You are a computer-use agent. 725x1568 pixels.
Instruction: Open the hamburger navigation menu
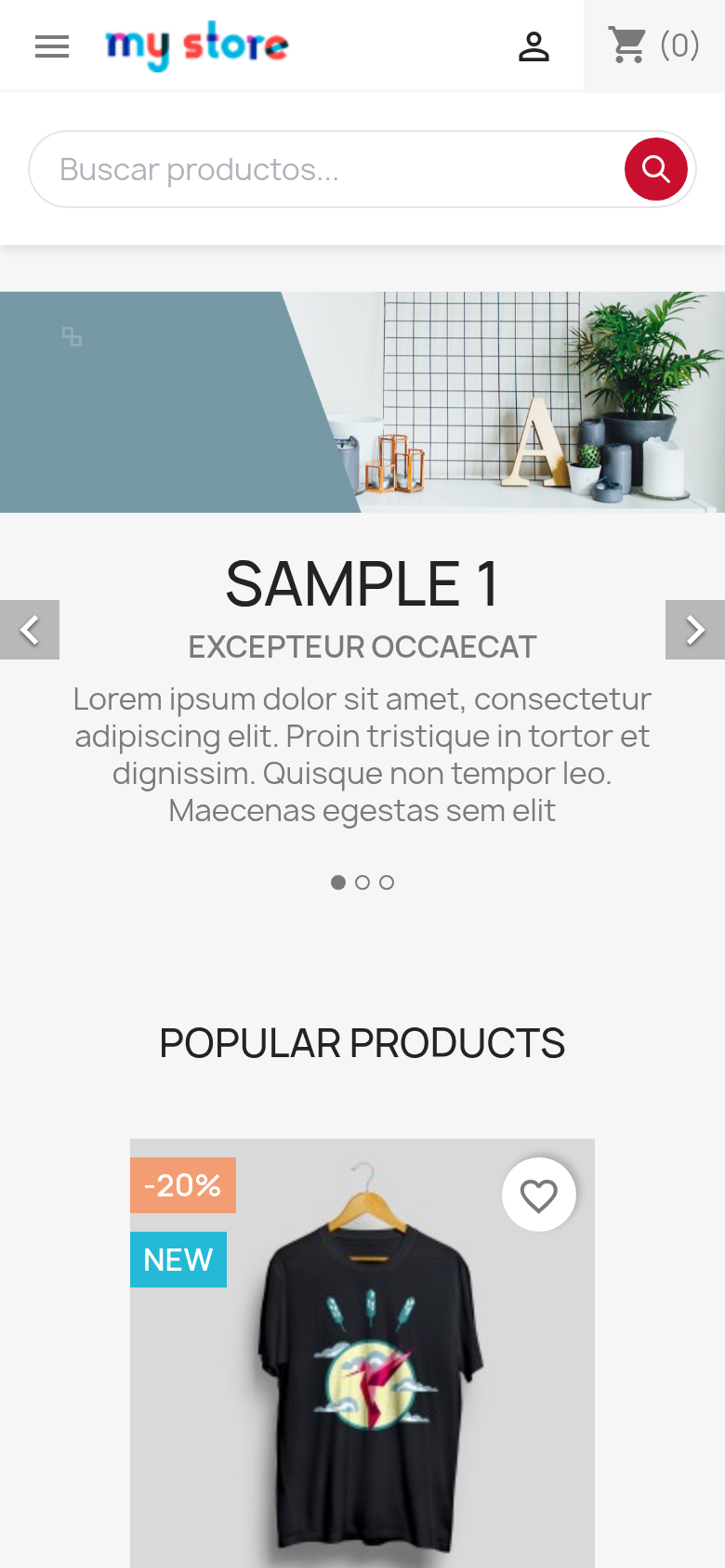click(52, 46)
